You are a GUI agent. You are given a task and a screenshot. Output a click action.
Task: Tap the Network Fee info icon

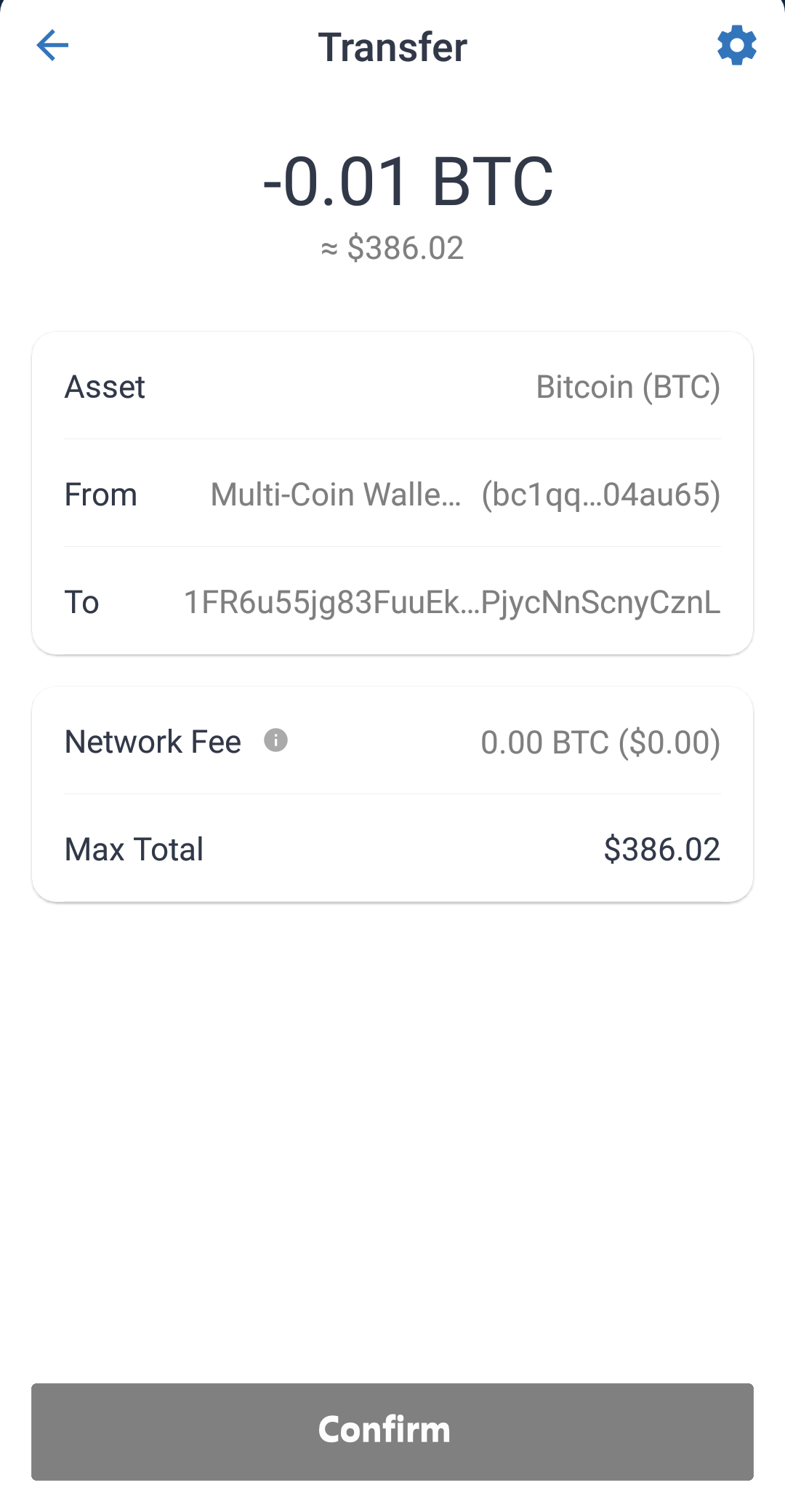coord(275,740)
